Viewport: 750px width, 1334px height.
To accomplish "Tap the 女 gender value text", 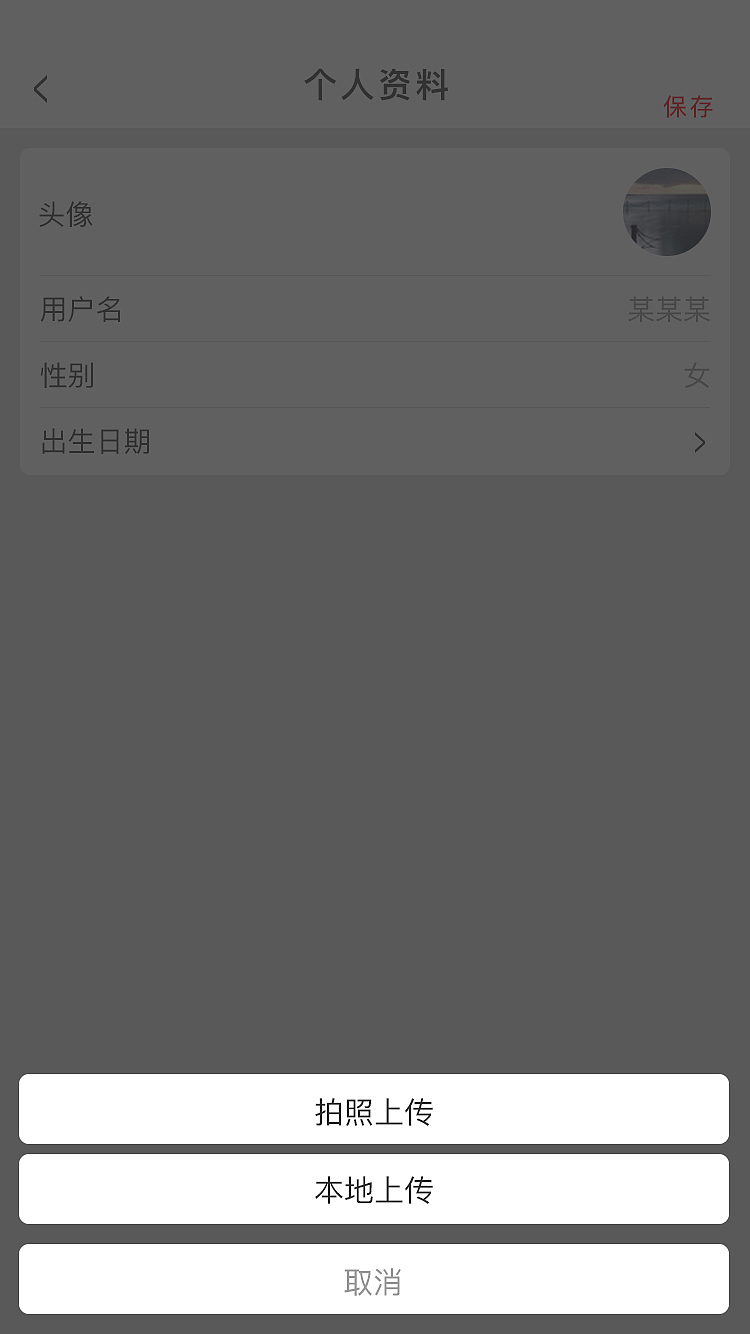I will point(699,376).
